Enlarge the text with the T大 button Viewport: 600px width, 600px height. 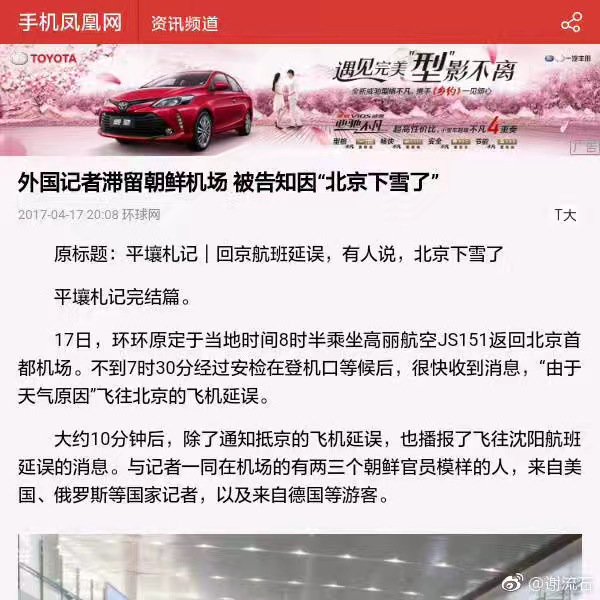(565, 215)
